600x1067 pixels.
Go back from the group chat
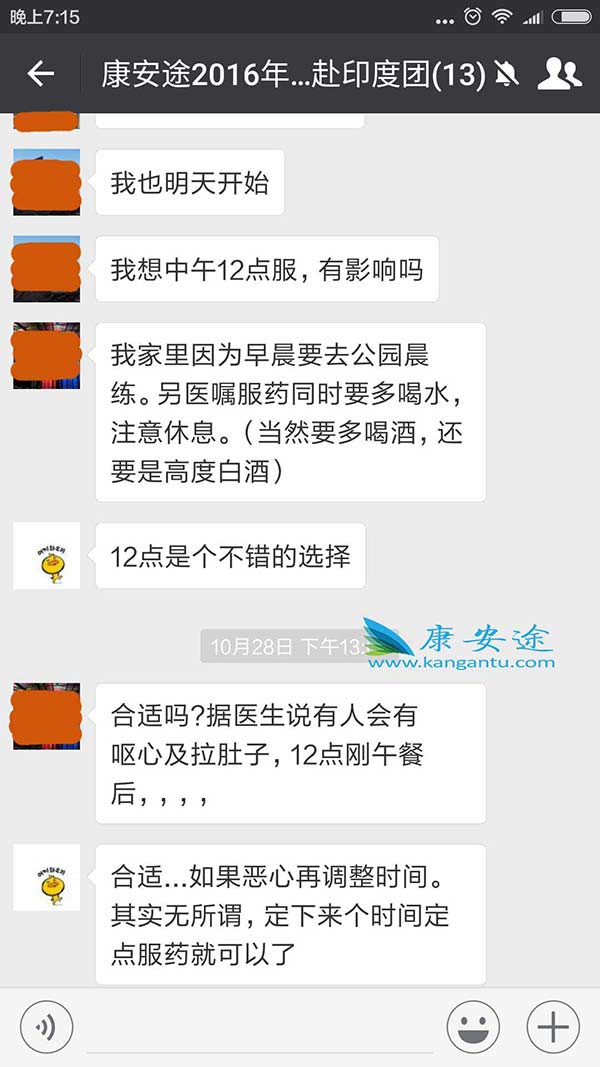coord(40,74)
